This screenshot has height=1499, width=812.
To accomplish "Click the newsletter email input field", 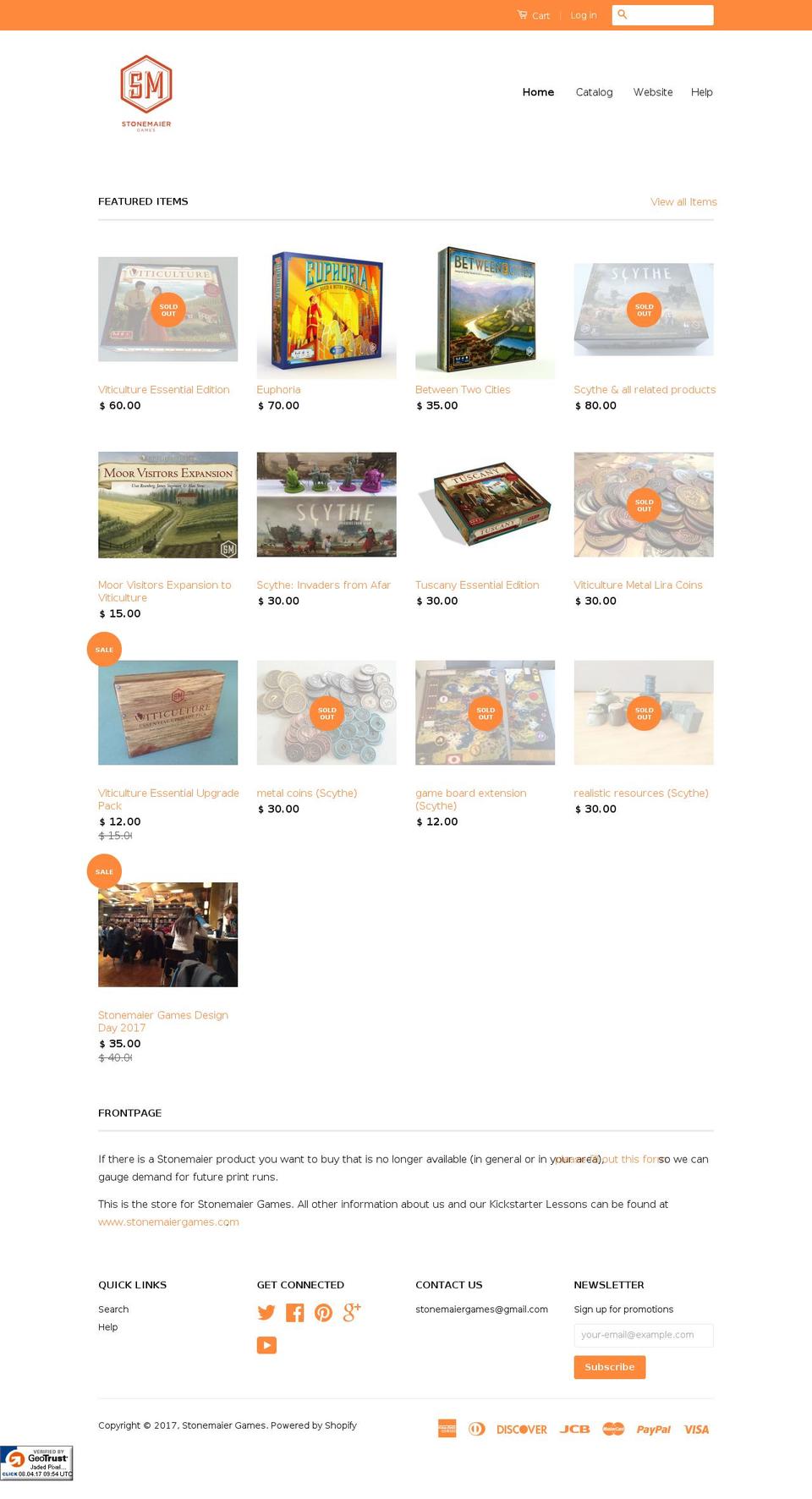I will coord(644,1335).
